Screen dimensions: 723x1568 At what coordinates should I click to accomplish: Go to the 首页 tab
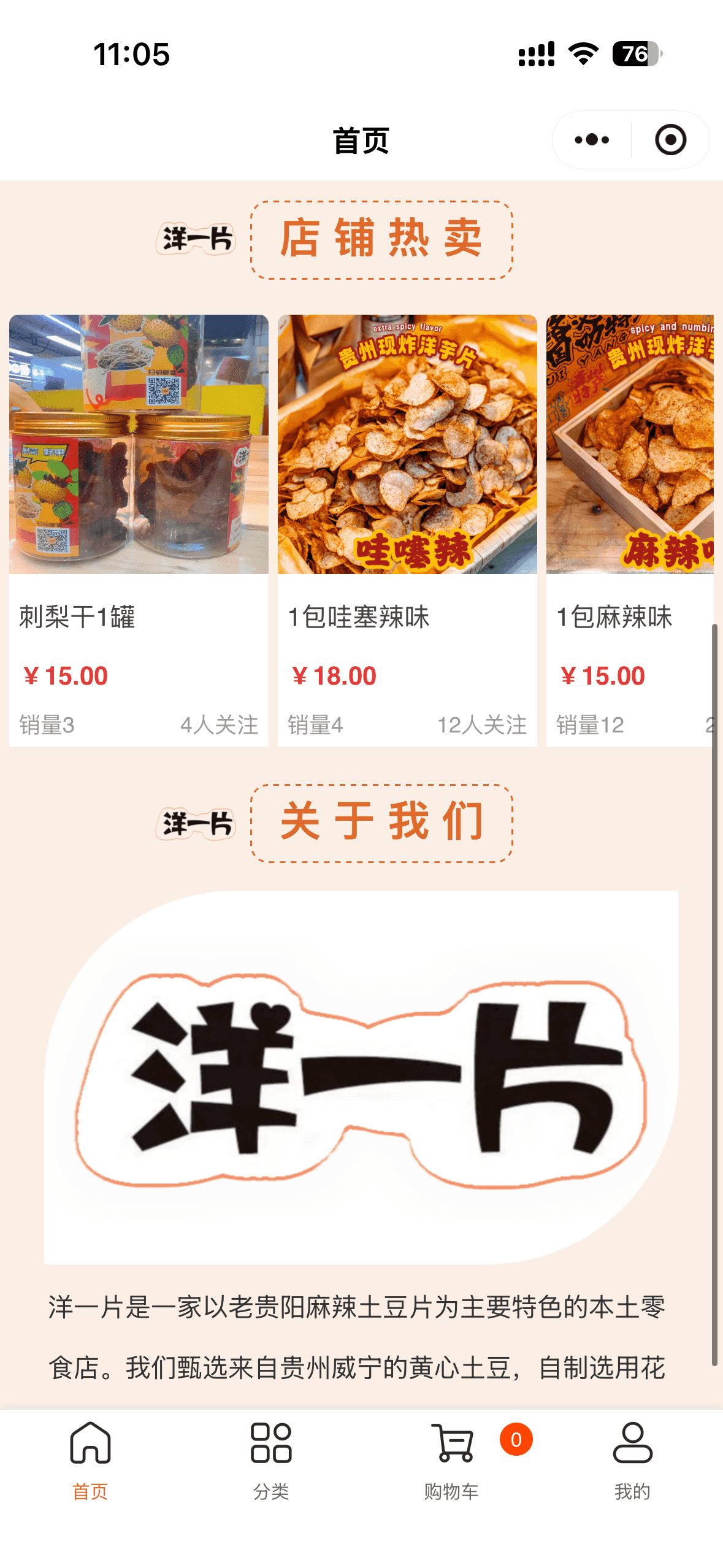coord(90,1460)
